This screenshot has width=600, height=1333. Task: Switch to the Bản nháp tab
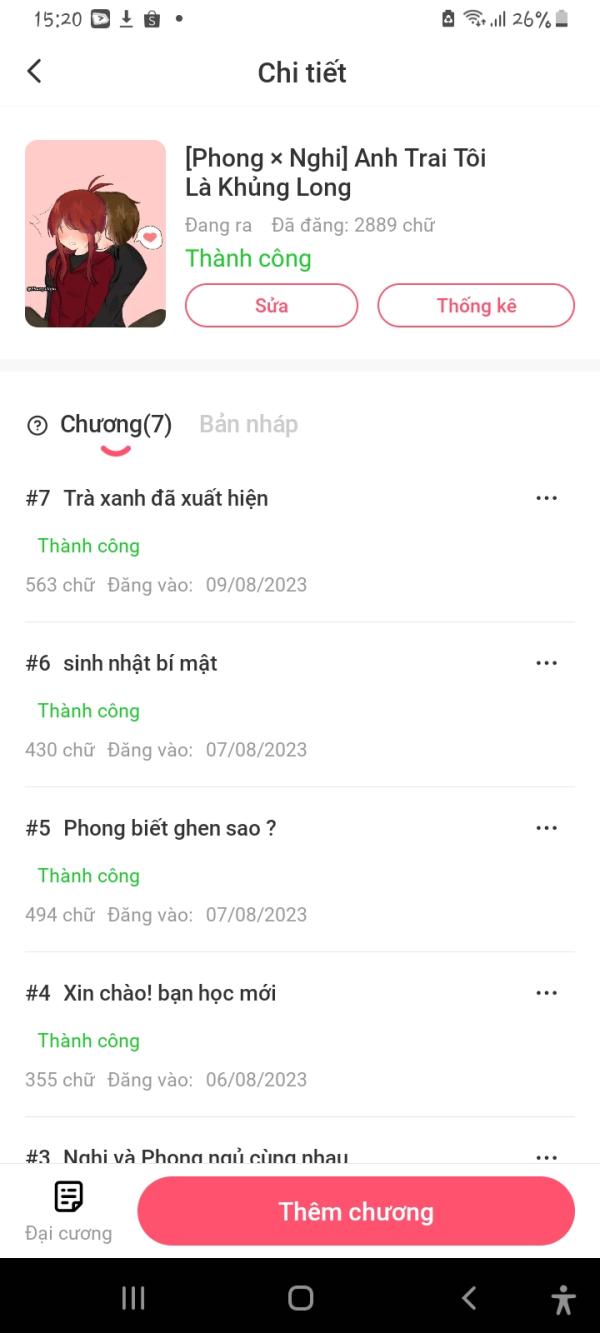(248, 424)
